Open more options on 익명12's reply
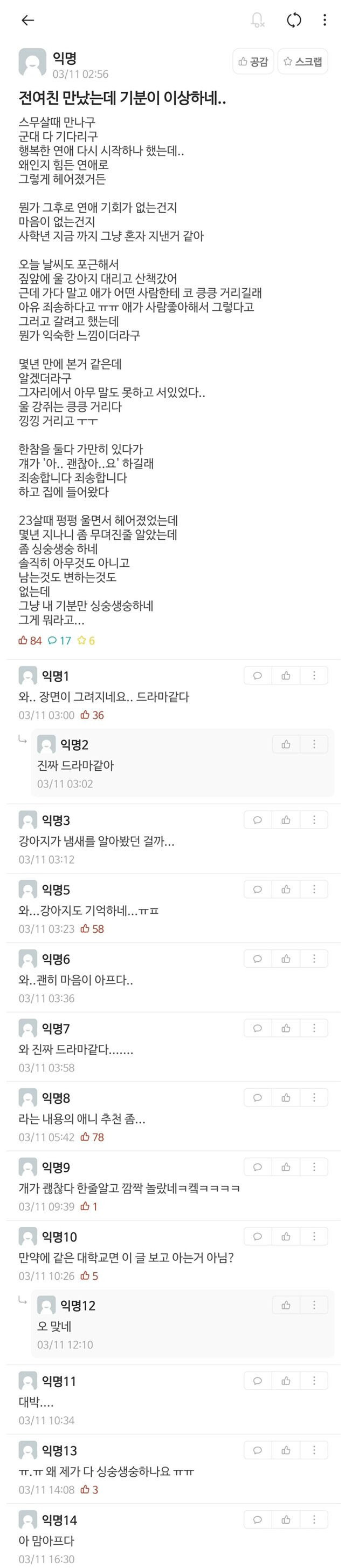345x1568 pixels. [314, 1305]
